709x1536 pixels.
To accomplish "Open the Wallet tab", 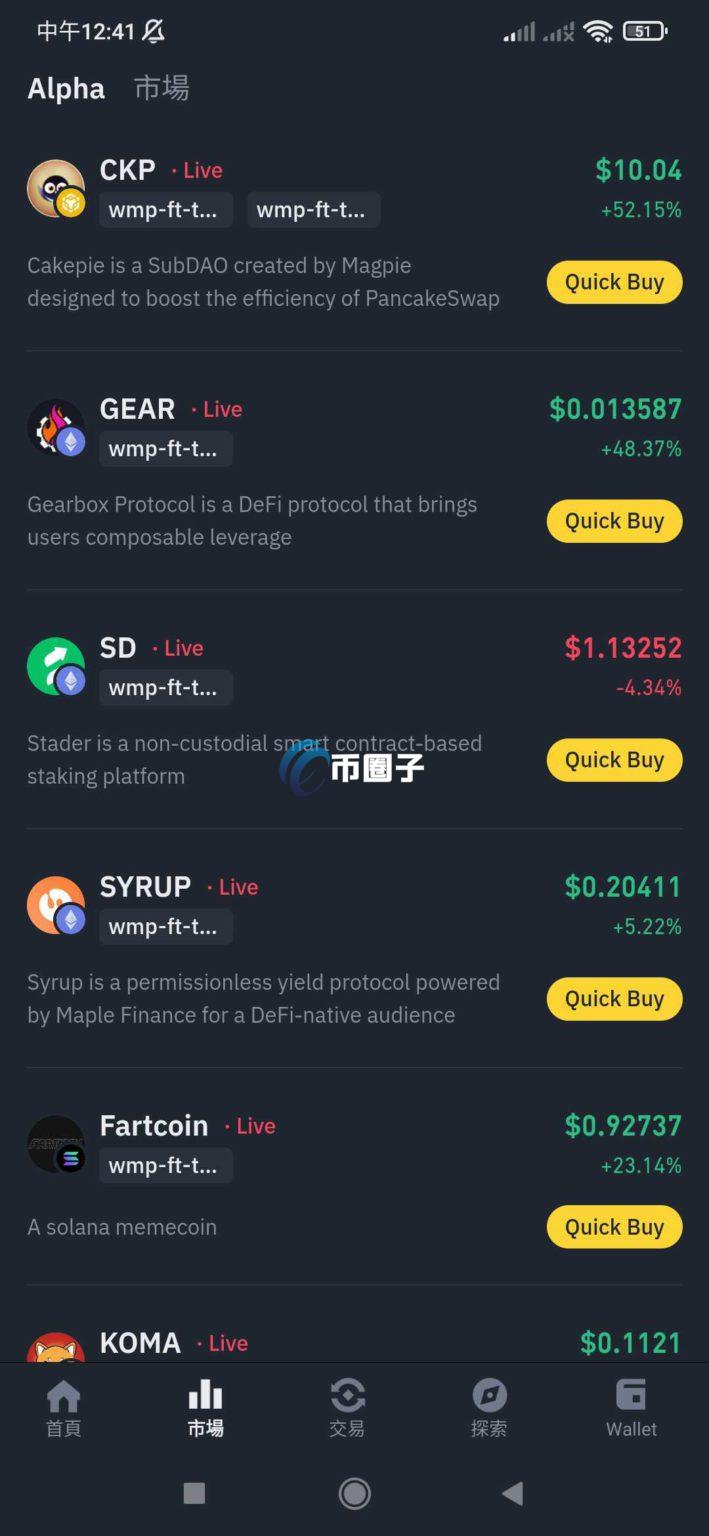I will pos(631,1409).
